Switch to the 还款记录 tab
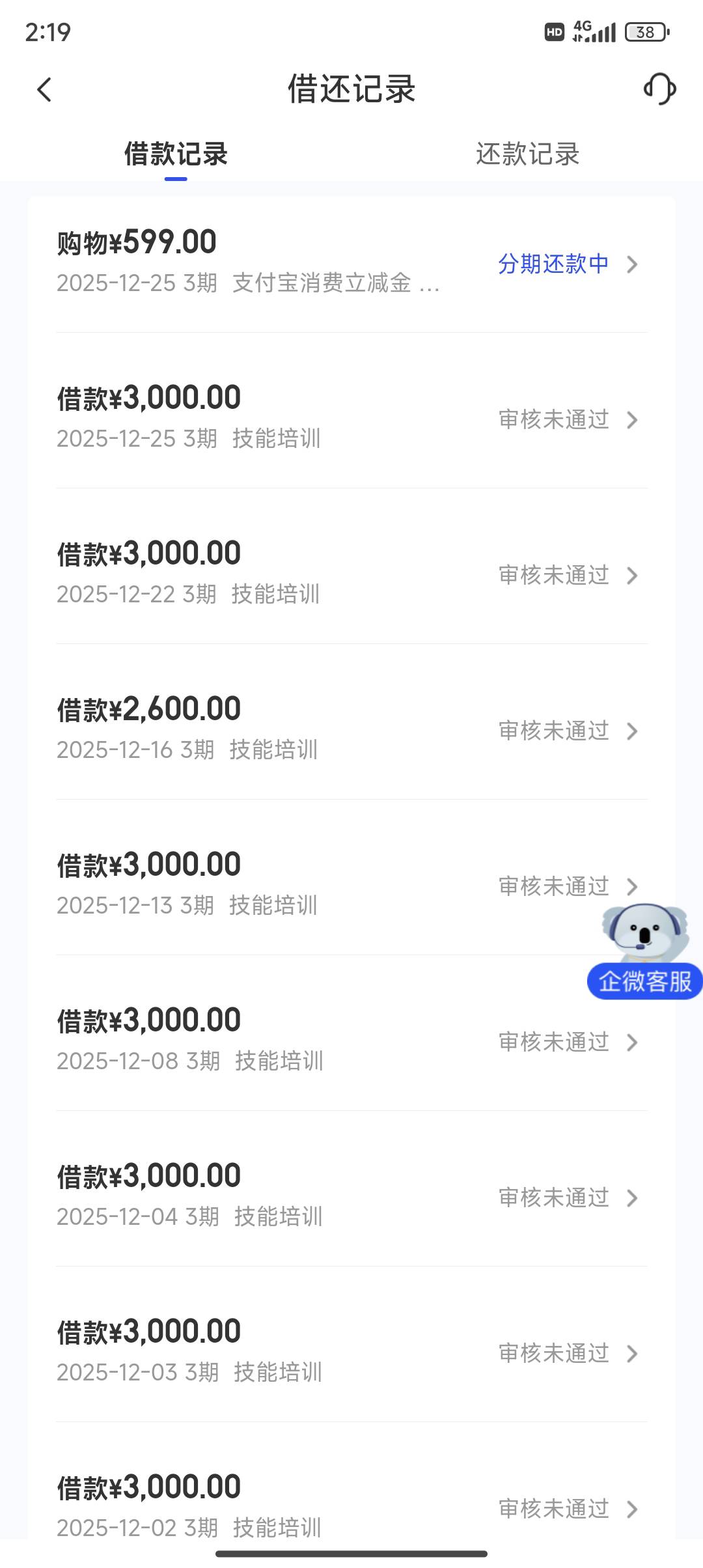 tap(527, 154)
